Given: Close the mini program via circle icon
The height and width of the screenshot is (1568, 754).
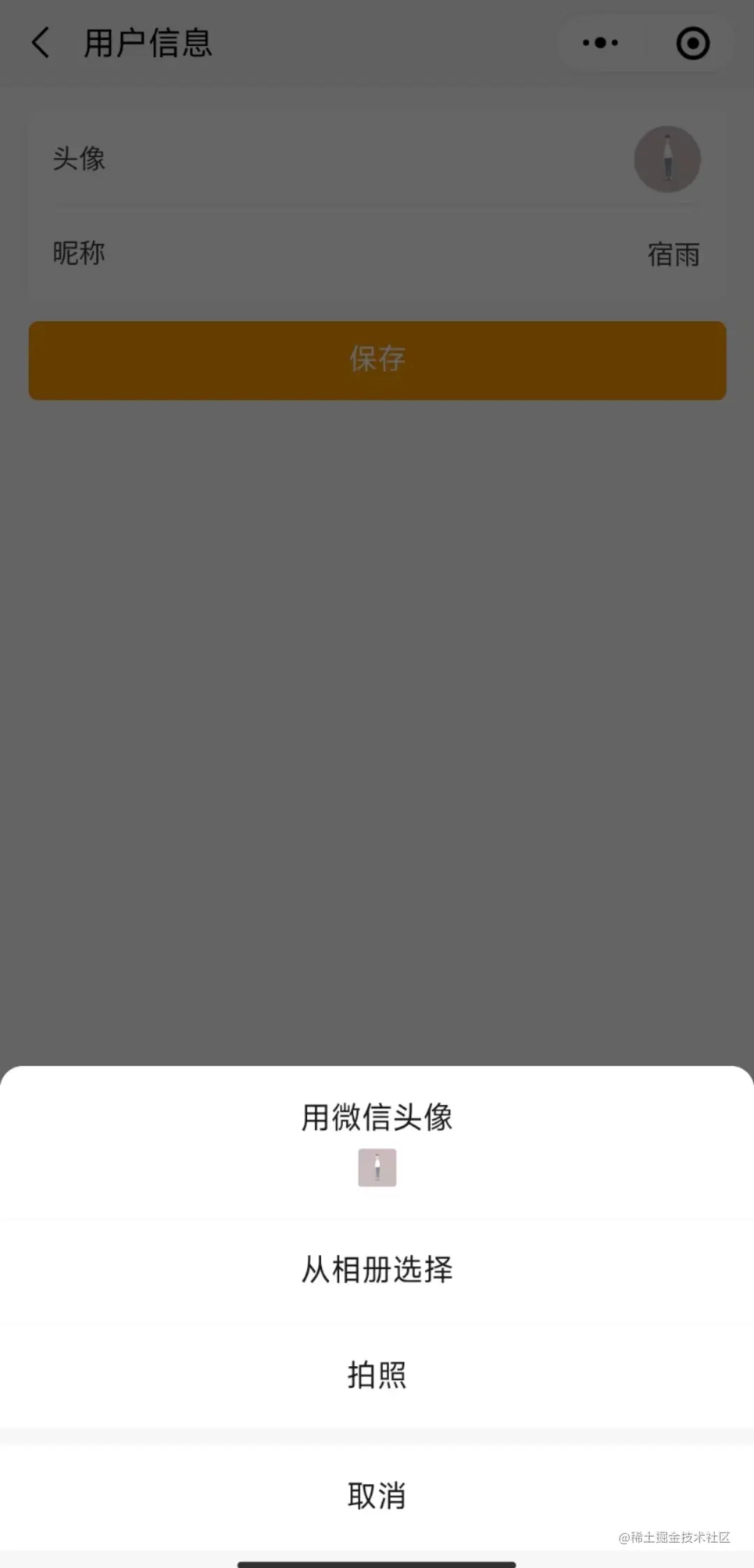Looking at the screenshot, I should 693,43.
